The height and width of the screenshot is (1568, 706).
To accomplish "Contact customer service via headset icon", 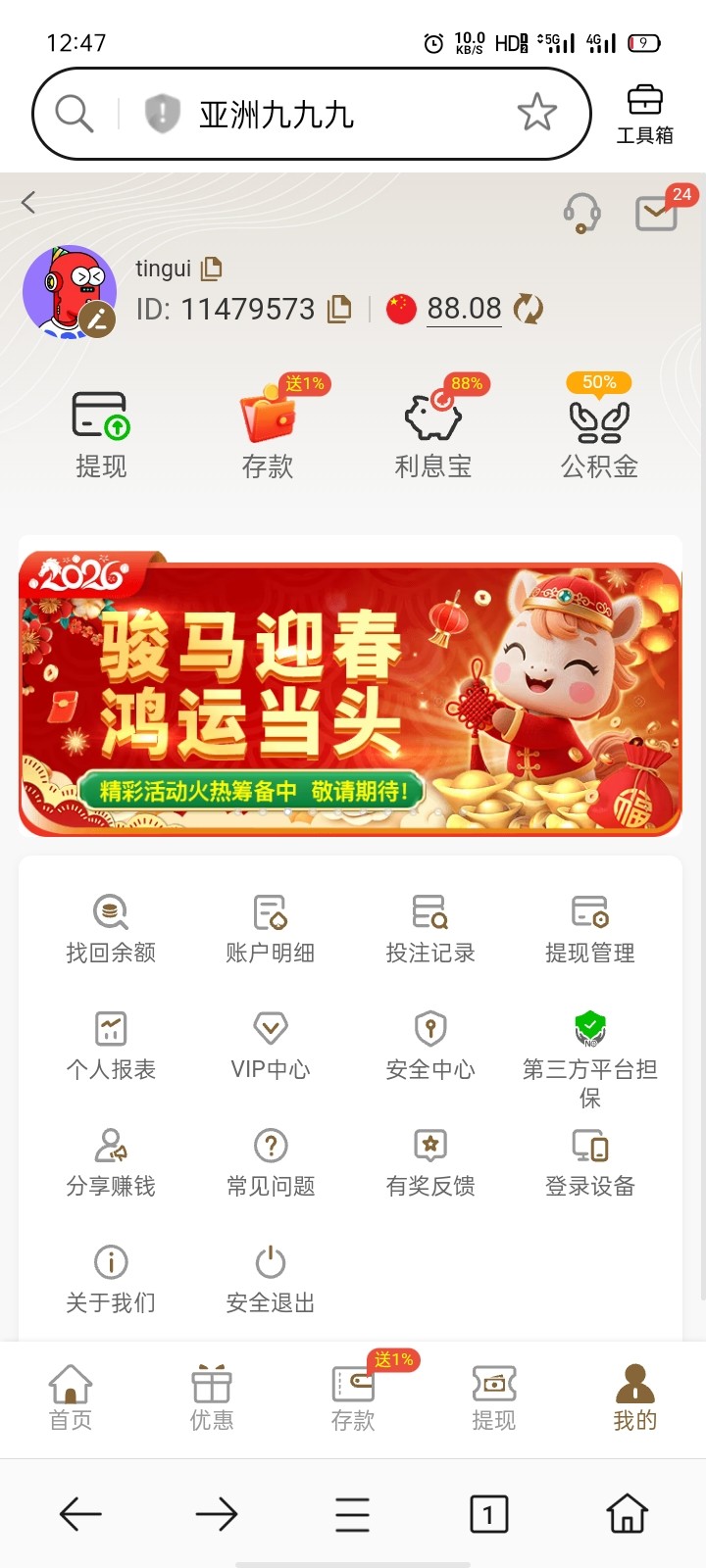I will pyautogui.click(x=580, y=210).
